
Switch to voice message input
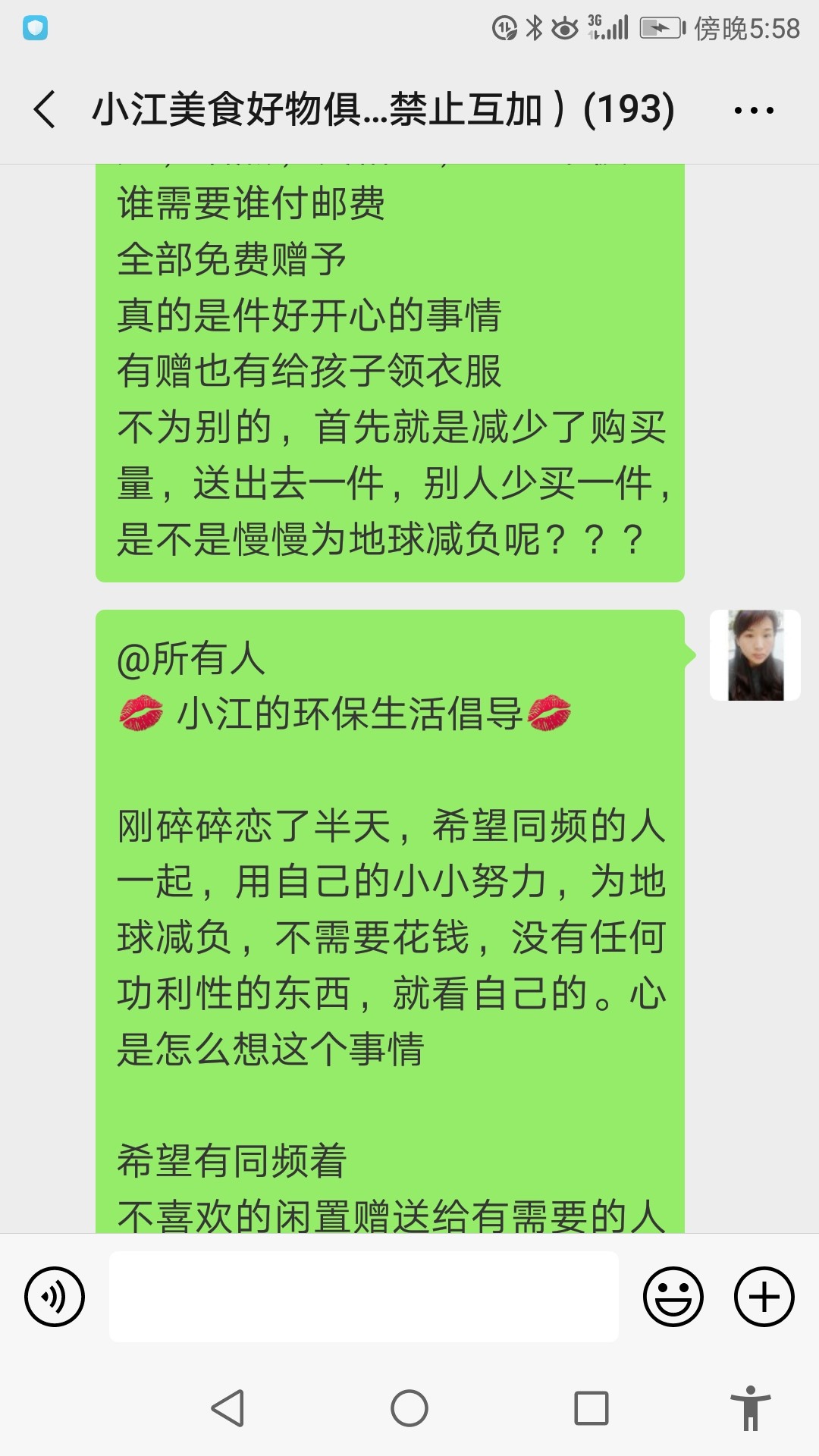[x=55, y=1296]
